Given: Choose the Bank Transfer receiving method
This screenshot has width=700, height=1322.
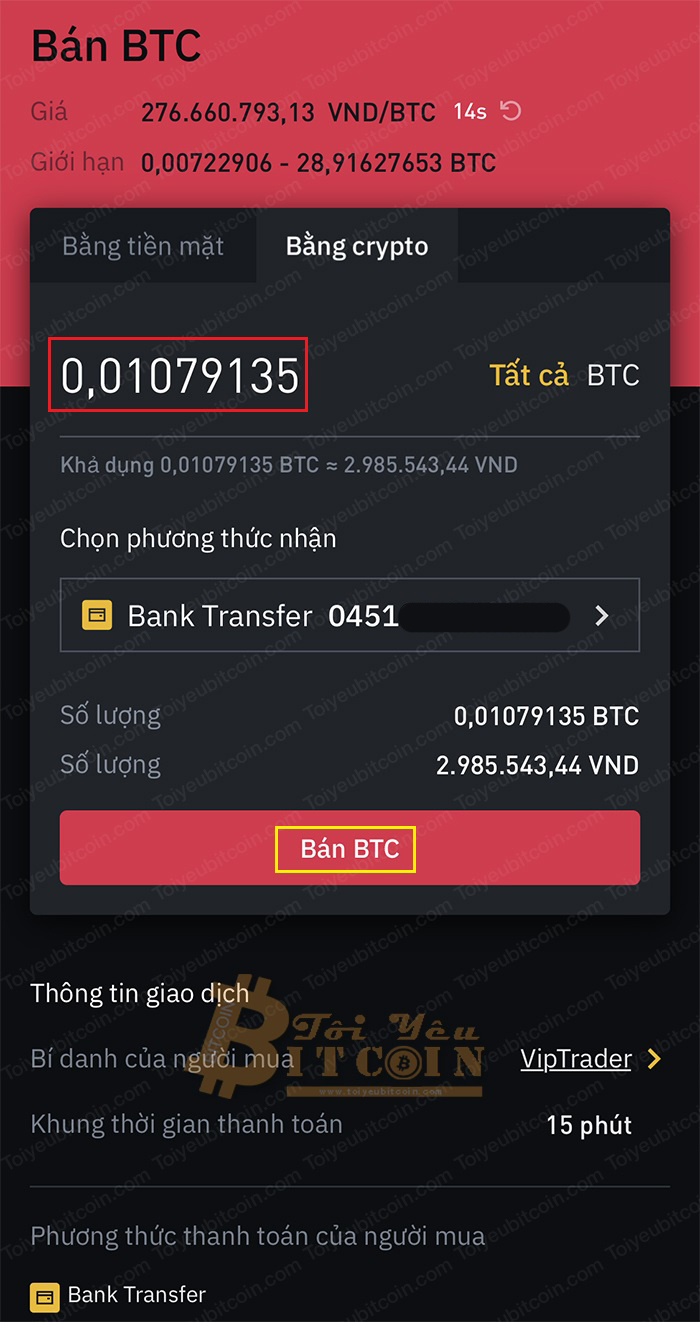Looking at the screenshot, I should [349, 616].
